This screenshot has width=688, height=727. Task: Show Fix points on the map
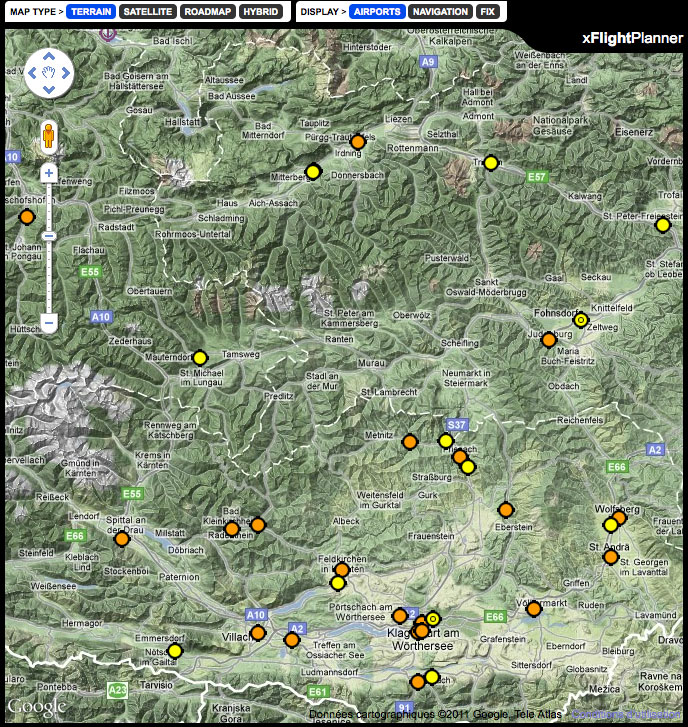pos(486,12)
